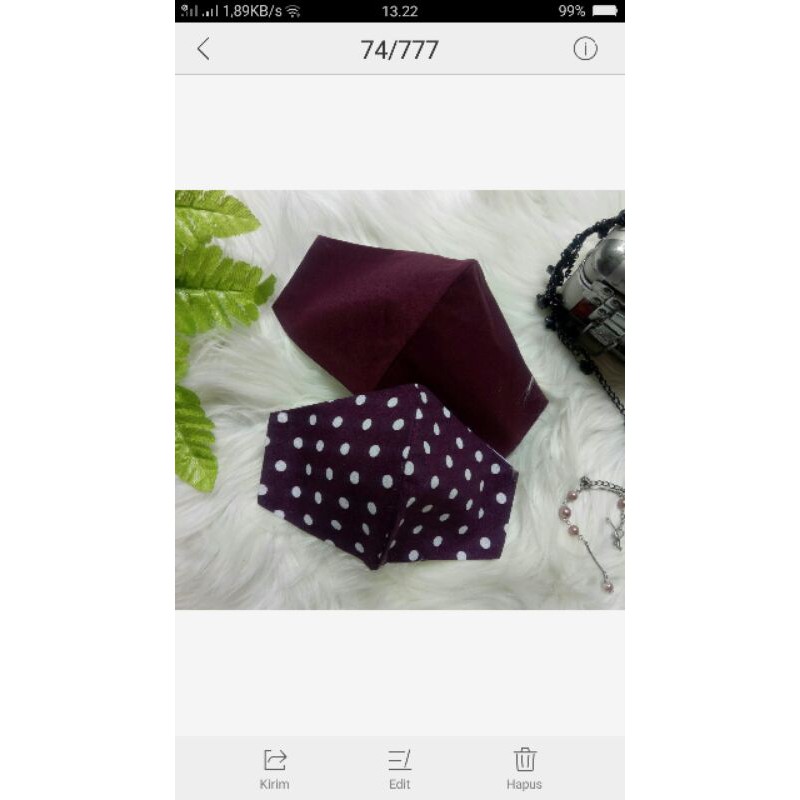Screen dimensions: 800x800
Task: Delete the photo with Hapus
Action: (525, 767)
